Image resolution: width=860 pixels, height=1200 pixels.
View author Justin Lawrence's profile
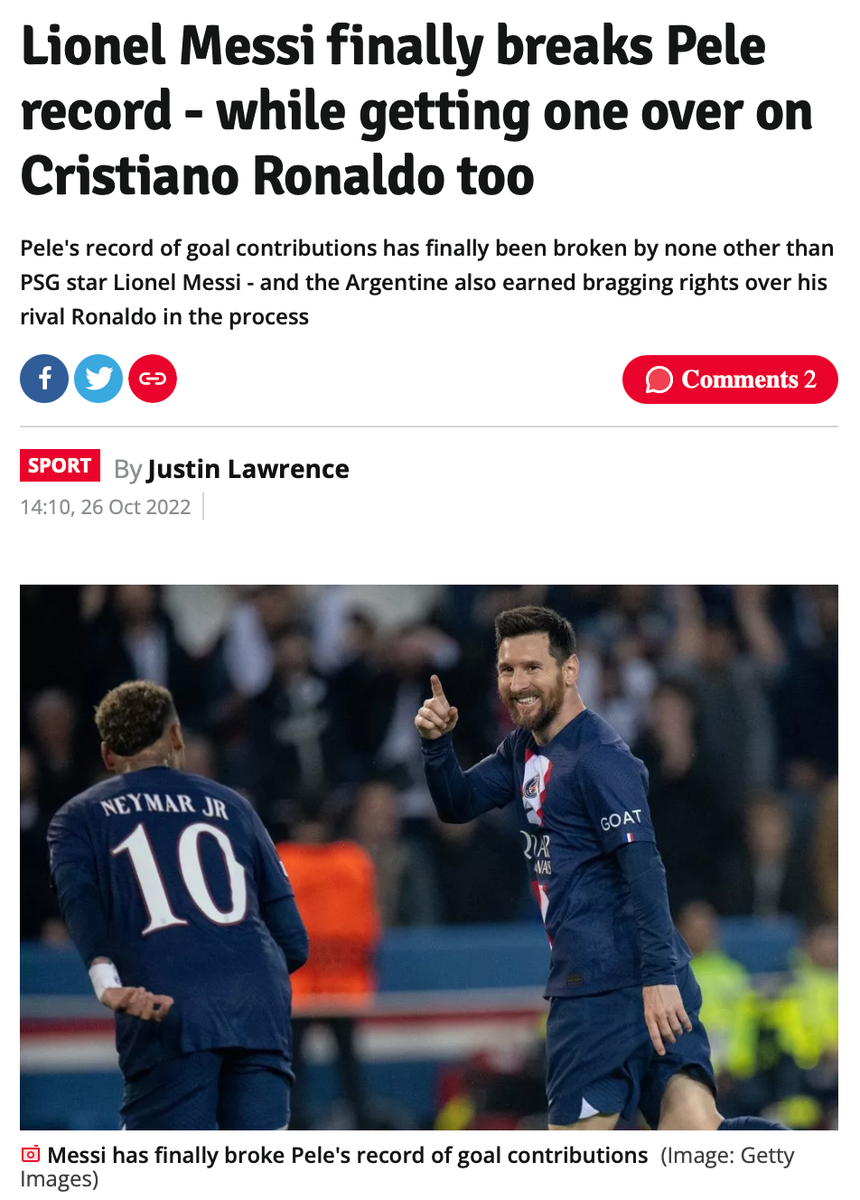(x=248, y=469)
